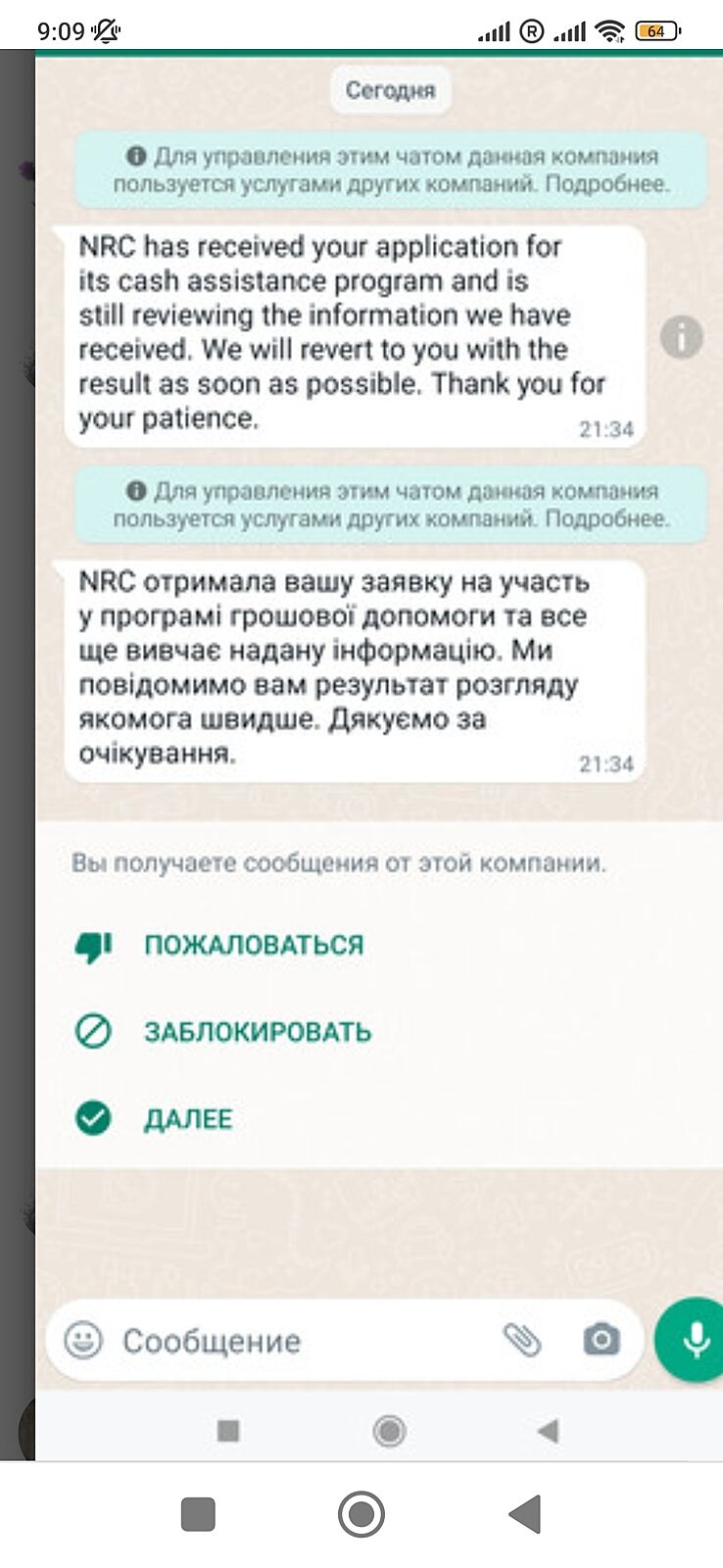This screenshot has width=723, height=1568.
Task: Open the camera from the message bar
Action: point(601,1340)
